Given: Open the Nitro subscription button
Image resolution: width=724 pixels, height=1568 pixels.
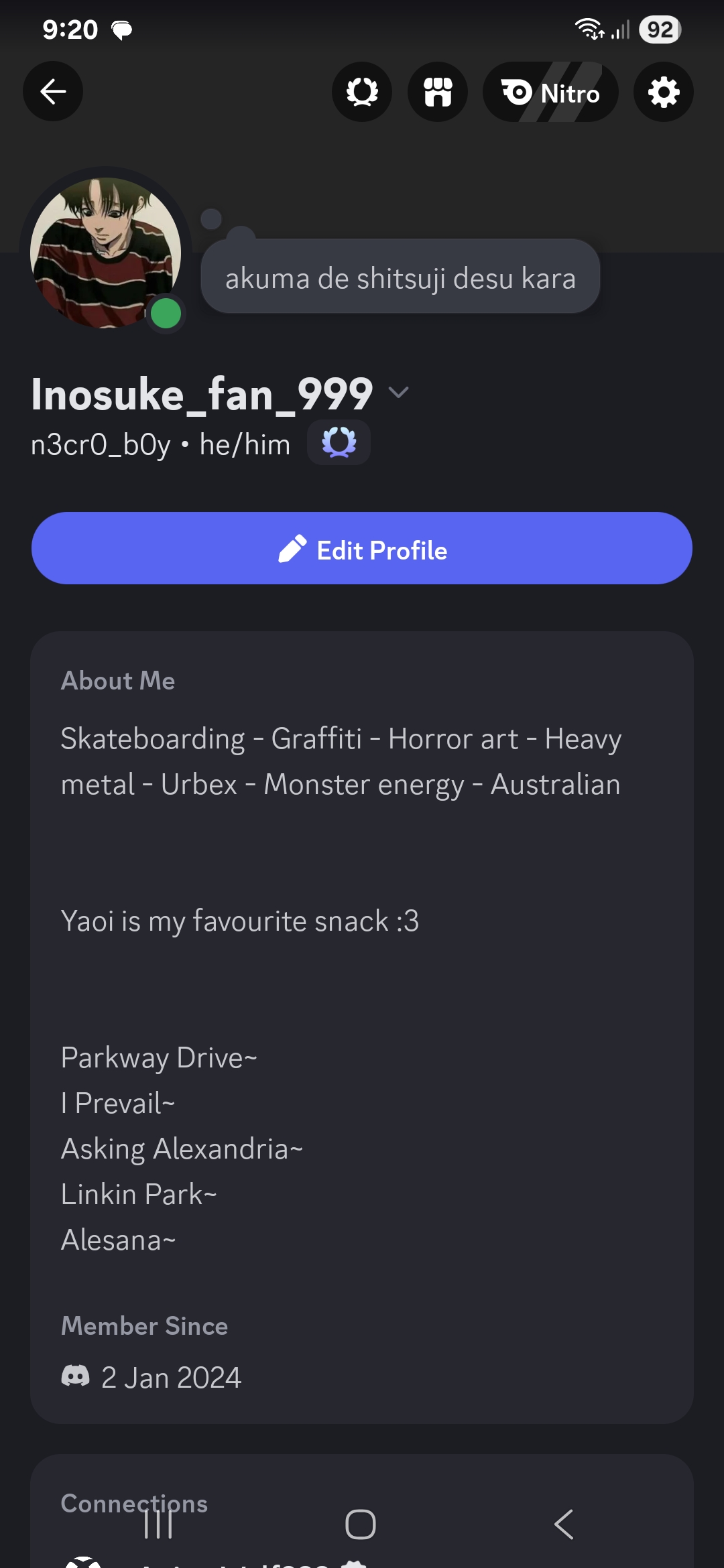Looking at the screenshot, I should pyautogui.click(x=550, y=92).
